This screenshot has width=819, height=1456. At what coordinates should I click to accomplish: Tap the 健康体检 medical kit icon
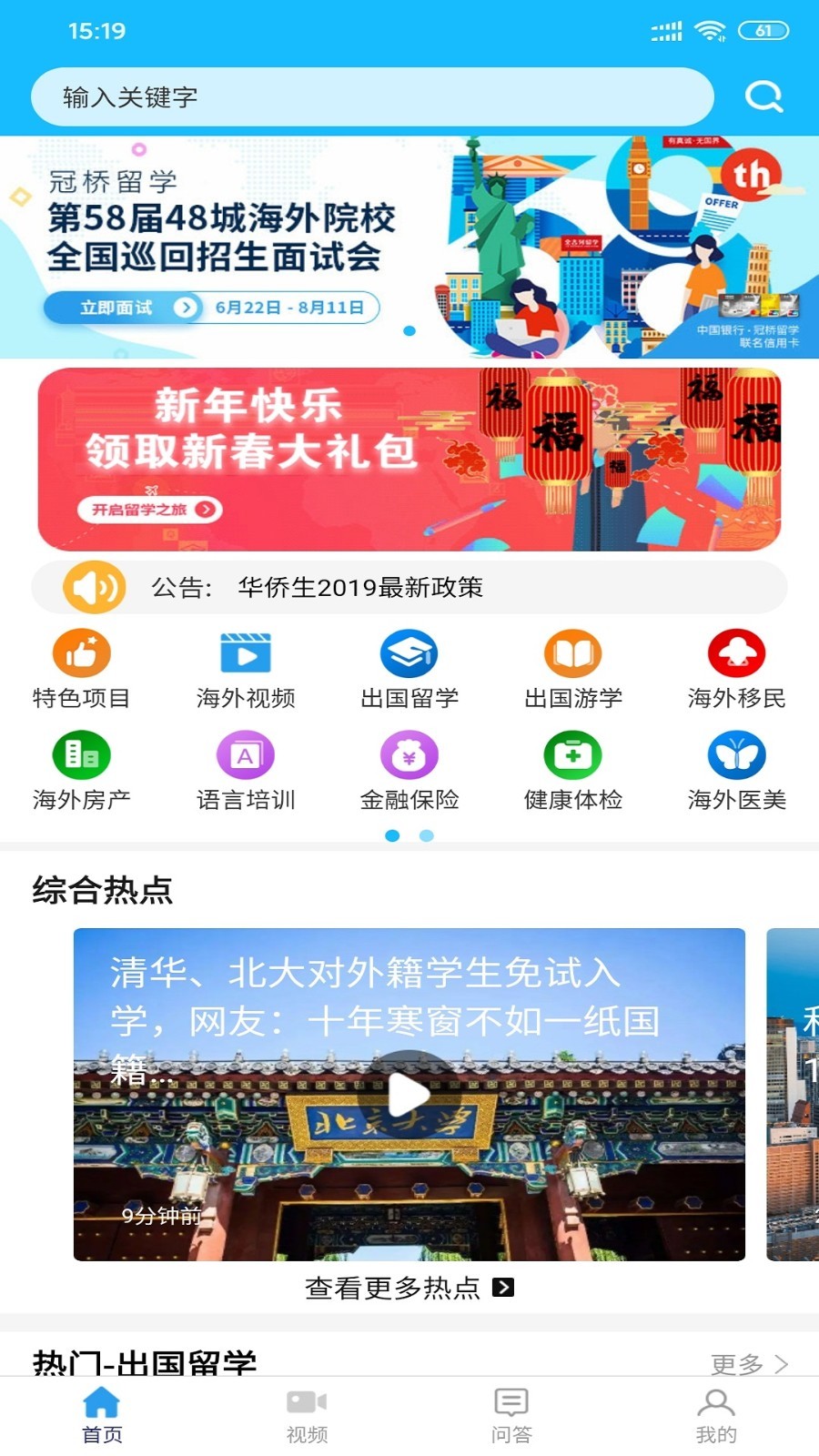coord(571,754)
